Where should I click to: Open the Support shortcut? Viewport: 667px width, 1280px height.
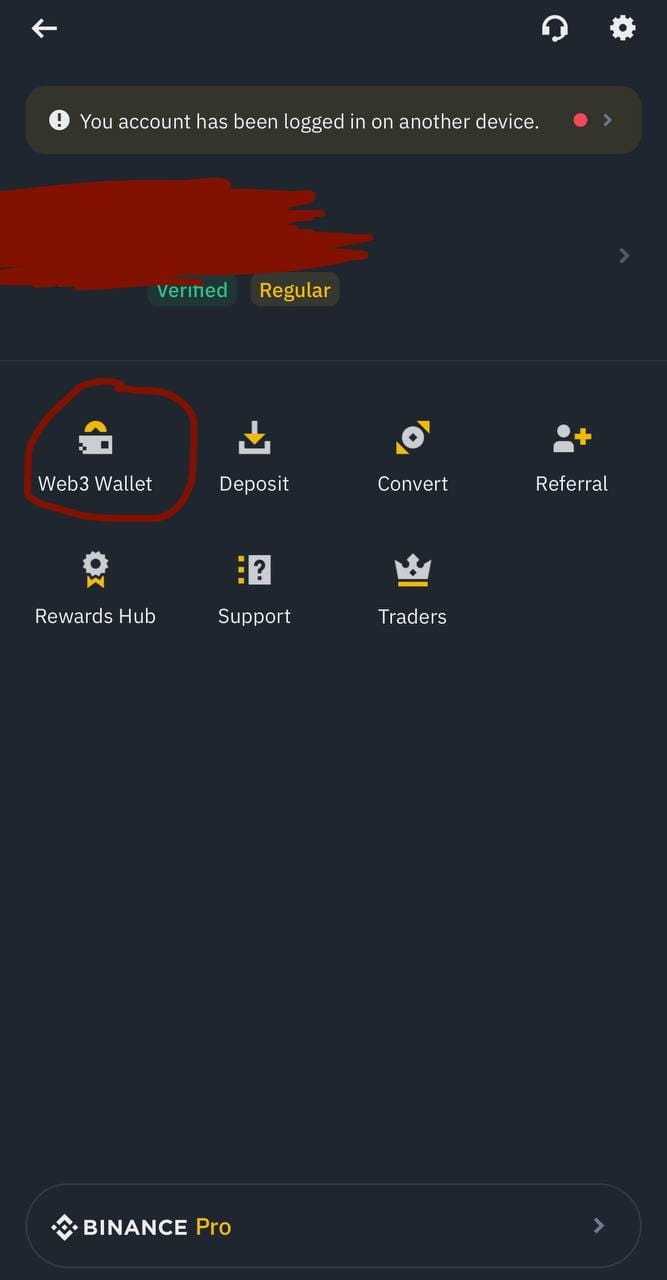(x=254, y=589)
